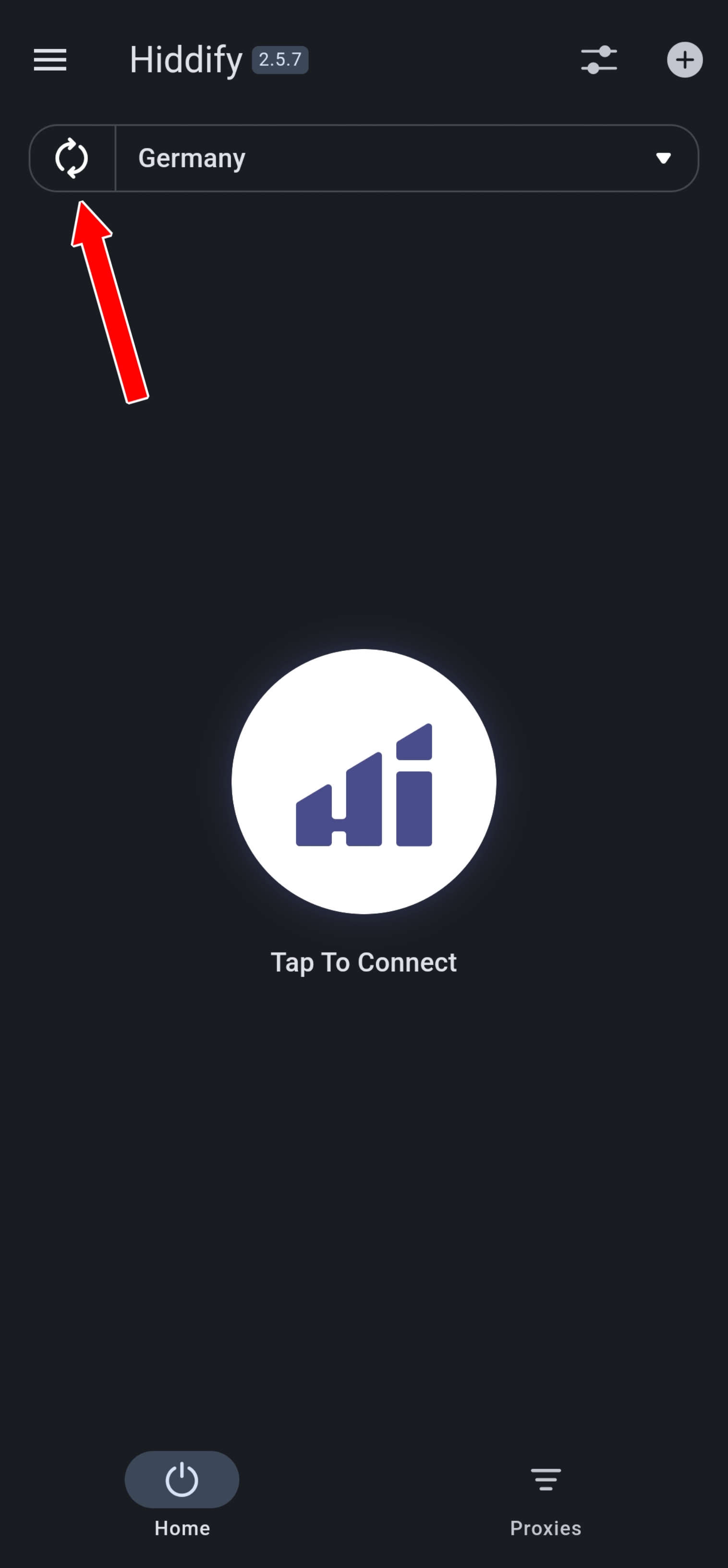The height and width of the screenshot is (1568, 728).
Task: Open quick settings sliders icon
Action: pos(599,60)
